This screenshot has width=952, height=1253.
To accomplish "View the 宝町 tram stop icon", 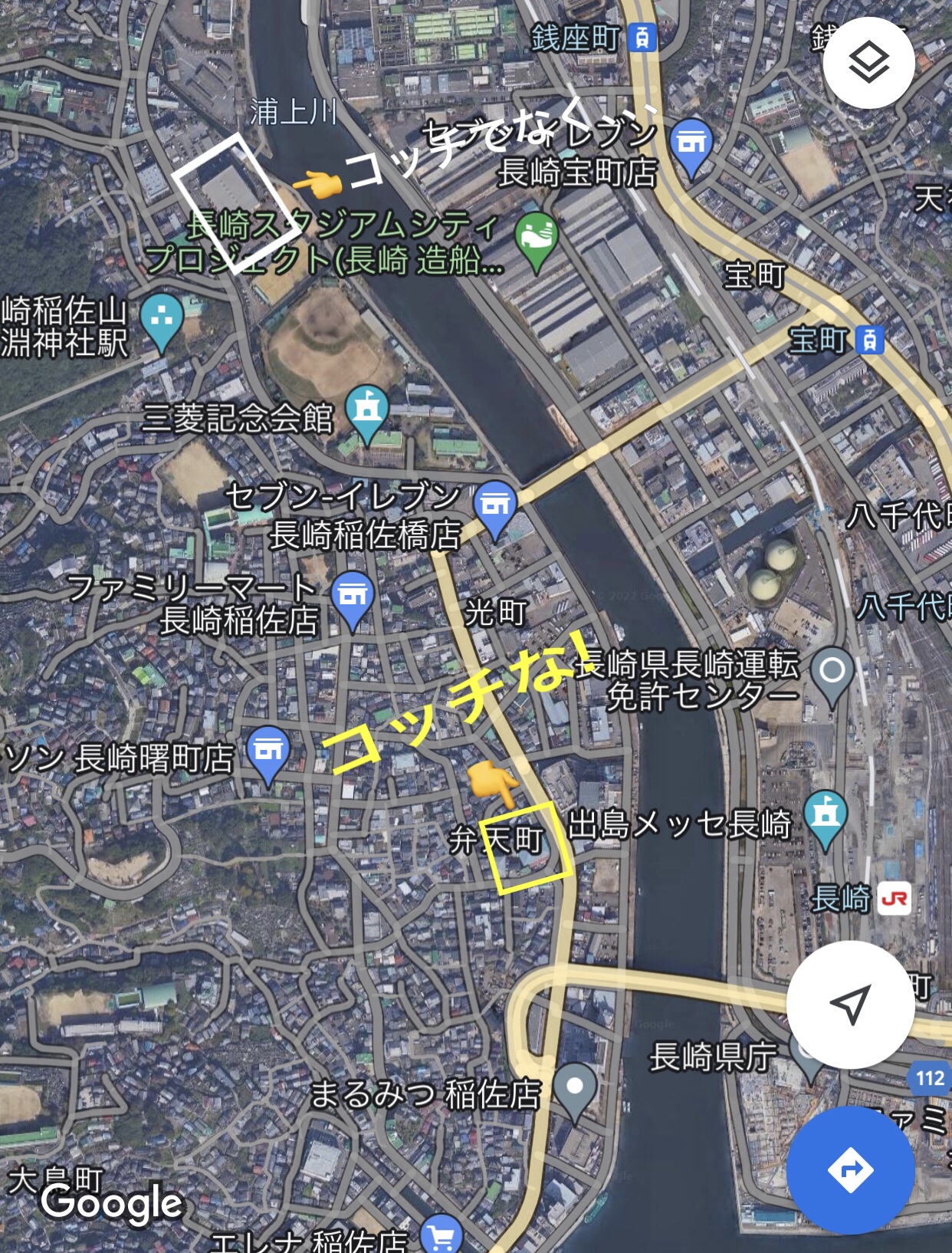I will coord(869,339).
